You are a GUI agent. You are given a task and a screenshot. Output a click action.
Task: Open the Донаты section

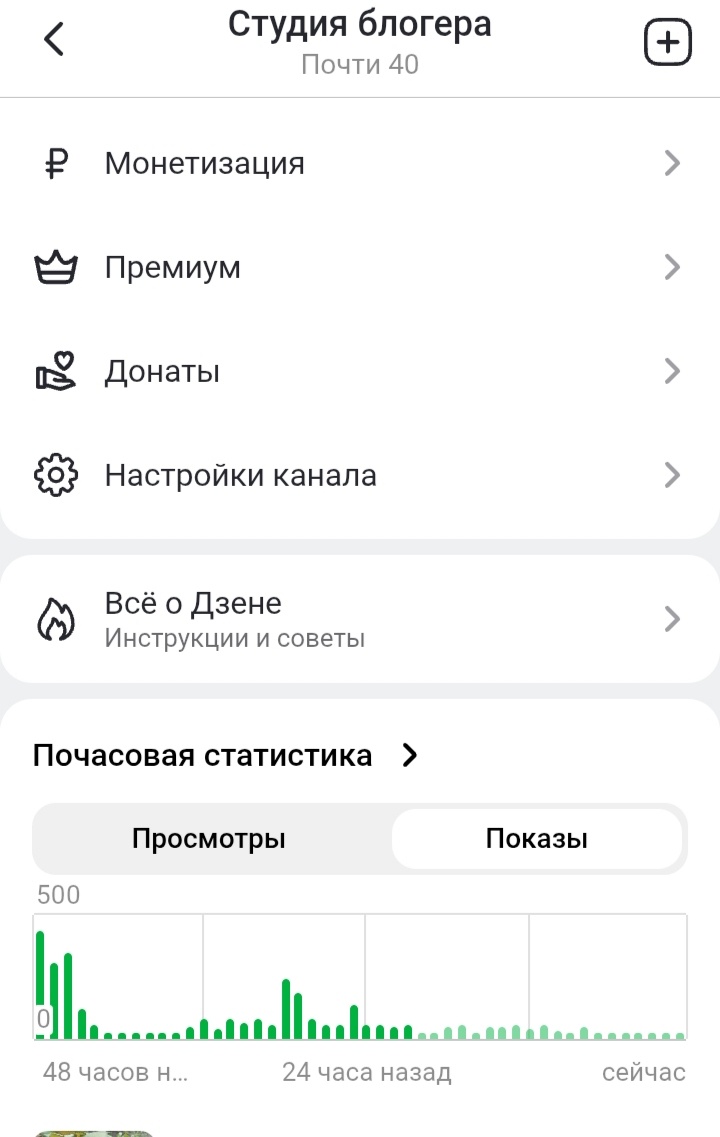[163, 370]
